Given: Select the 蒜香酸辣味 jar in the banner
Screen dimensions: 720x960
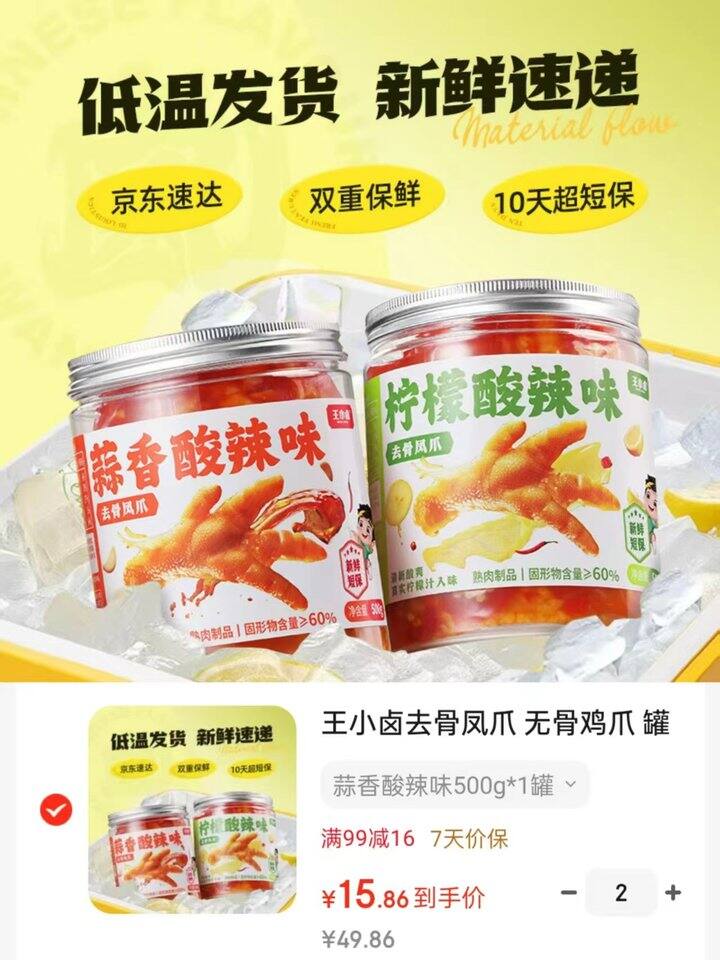Looking at the screenshot, I should [210, 480].
